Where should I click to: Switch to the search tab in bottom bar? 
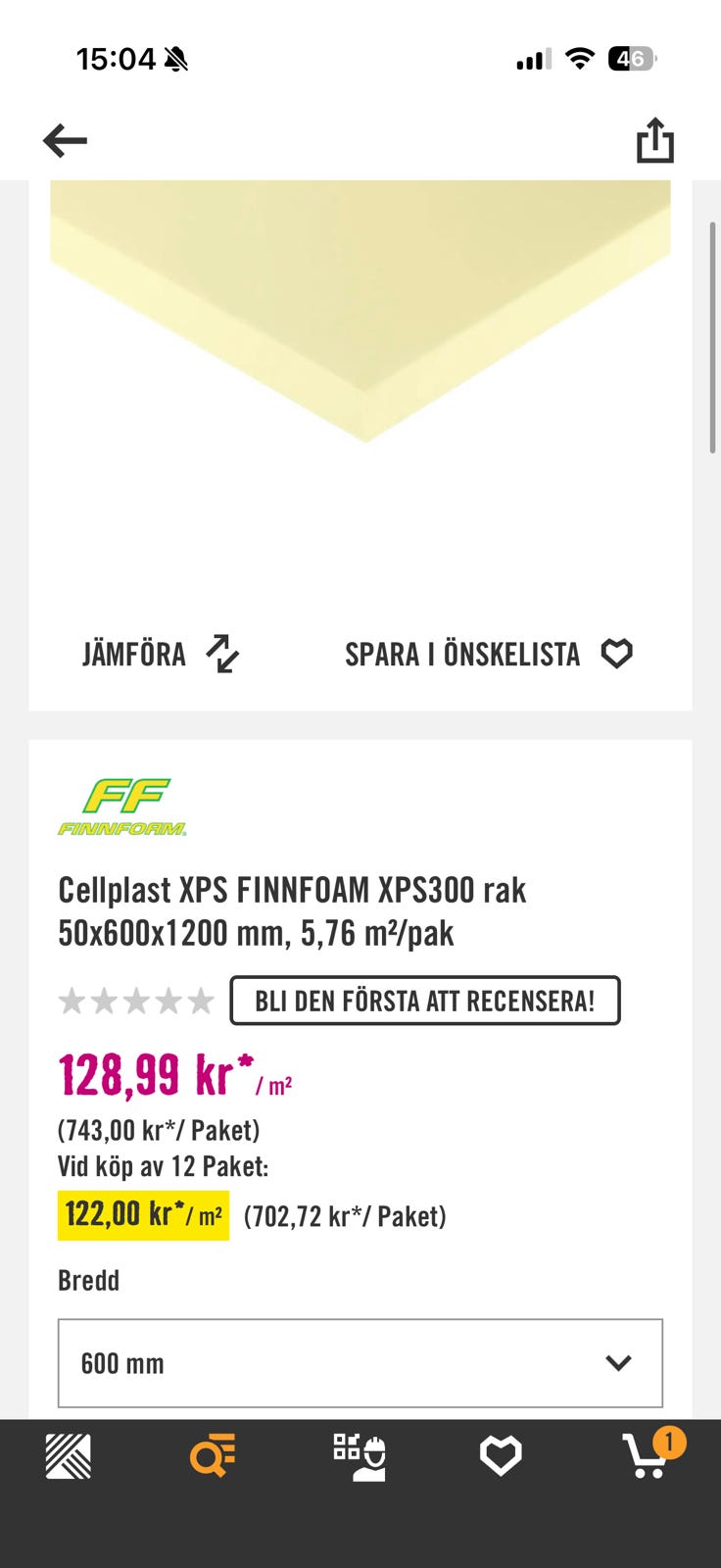pyautogui.click(x=213, y=1455)
